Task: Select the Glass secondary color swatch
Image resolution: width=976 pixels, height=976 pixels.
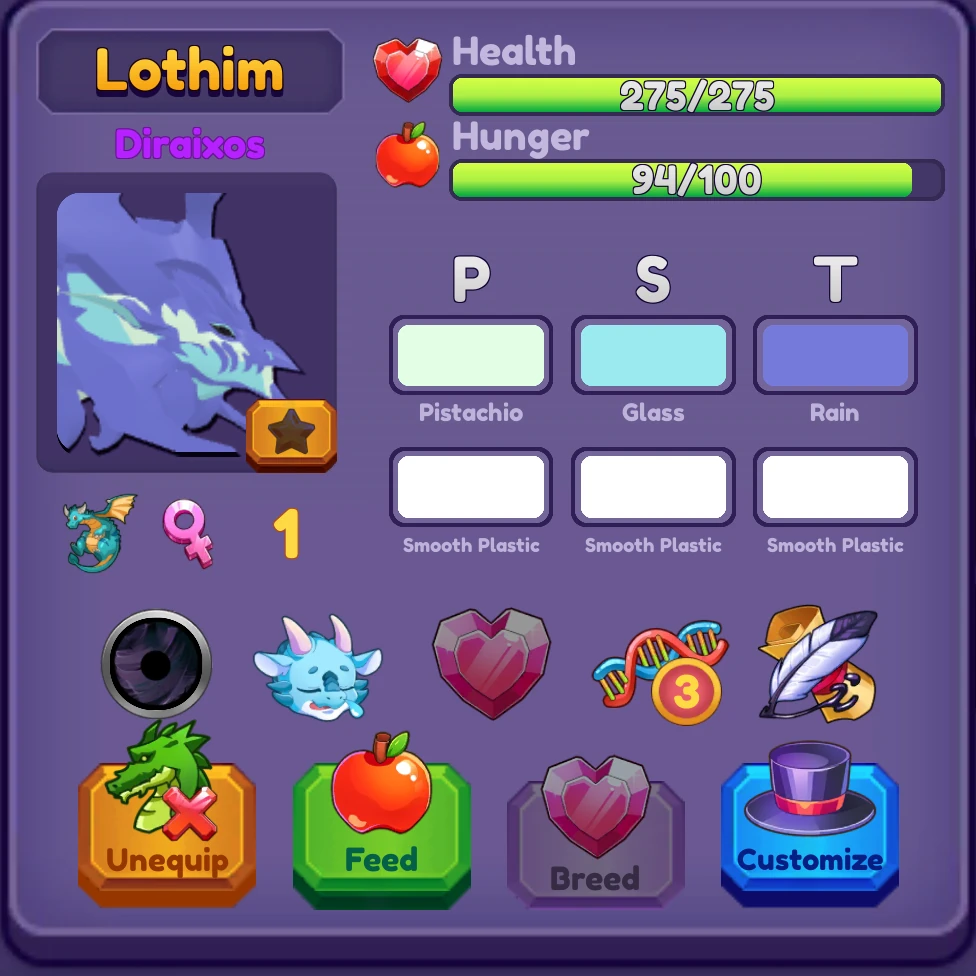Action: [x=653, y=356]
